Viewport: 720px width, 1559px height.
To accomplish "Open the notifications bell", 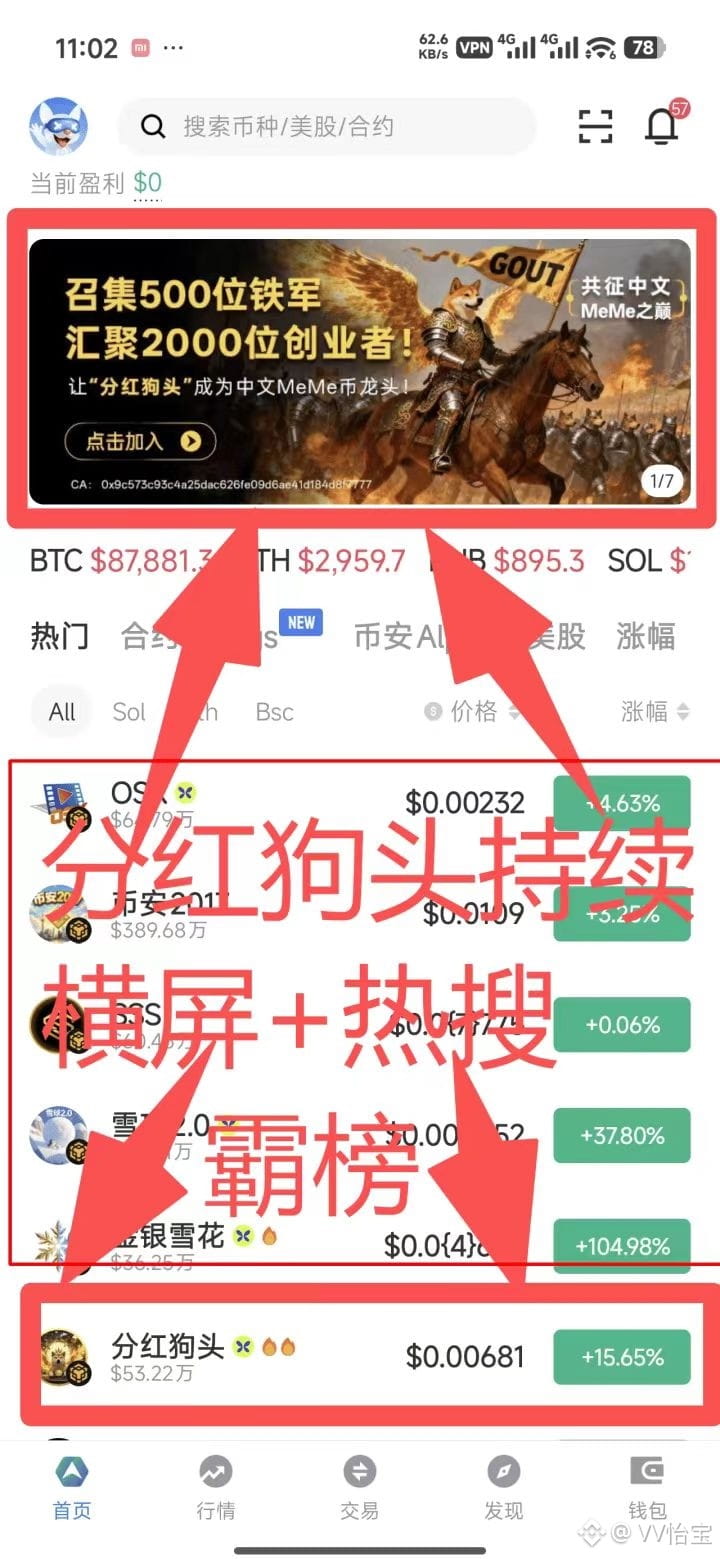I will [662, 126].
